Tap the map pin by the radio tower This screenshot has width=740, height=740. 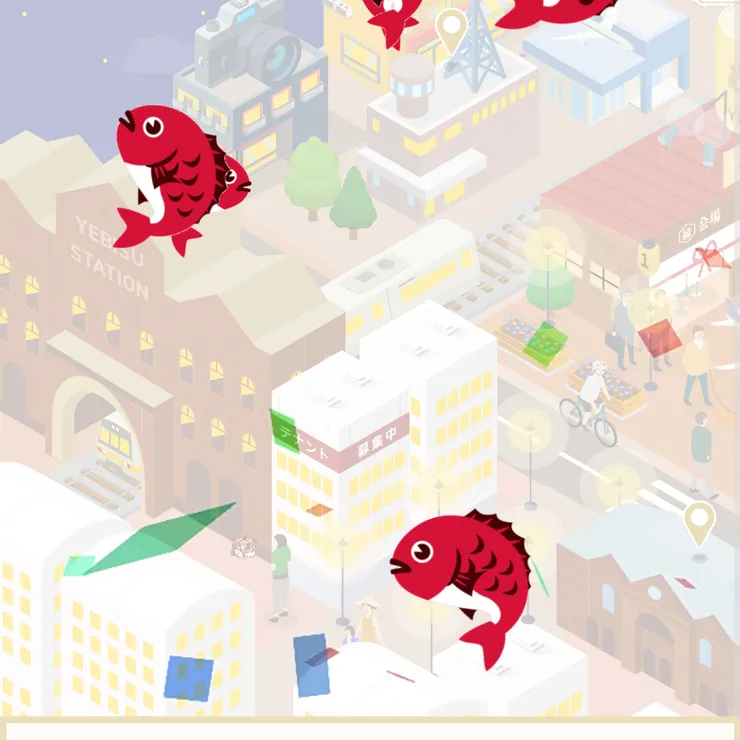(452, 29)
